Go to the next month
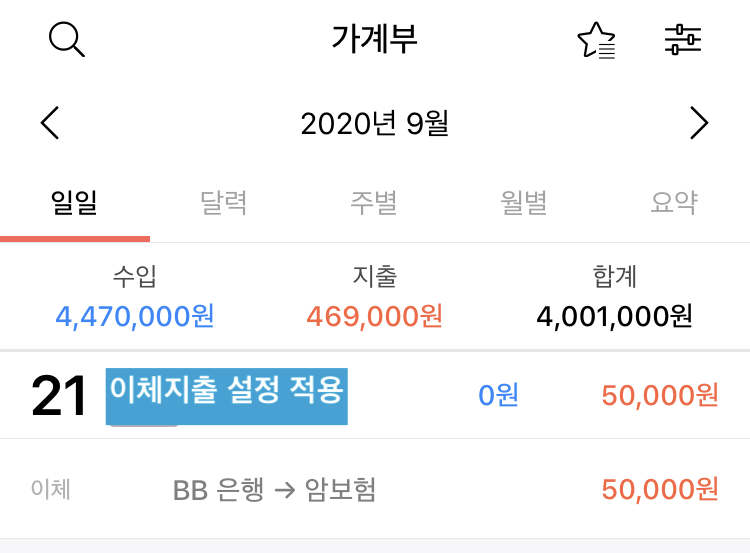 tap(699, 123)
